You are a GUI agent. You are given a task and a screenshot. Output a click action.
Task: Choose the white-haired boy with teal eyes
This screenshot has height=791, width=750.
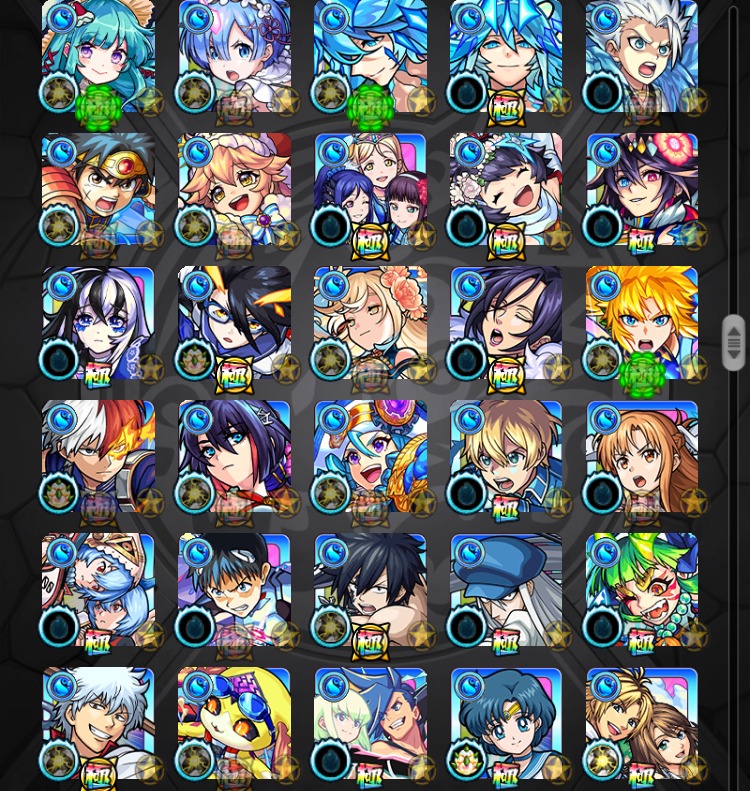click(641, 56)
